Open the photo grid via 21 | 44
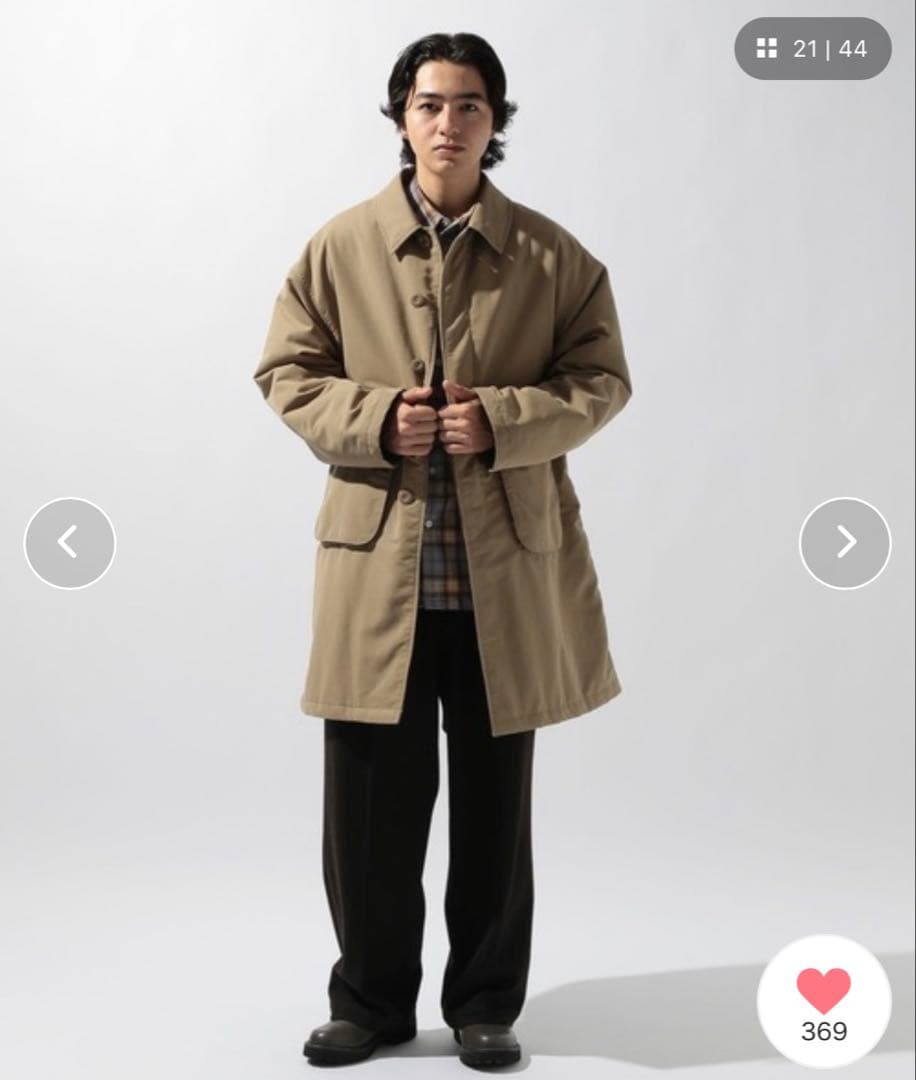This screenshot has height=1080, width=916. (812, 48)
